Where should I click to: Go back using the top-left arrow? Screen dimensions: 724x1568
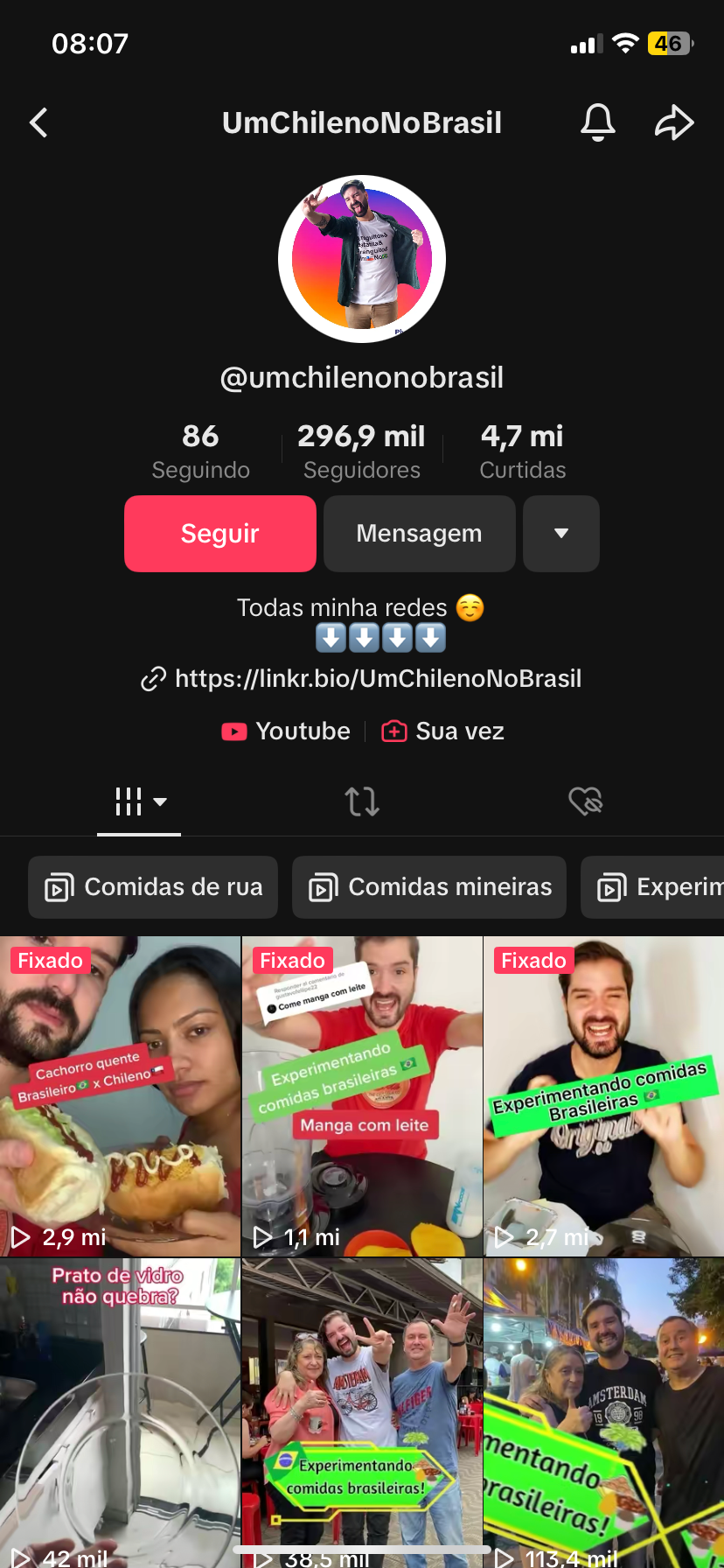pyautogui.click(x=39, y=123)
